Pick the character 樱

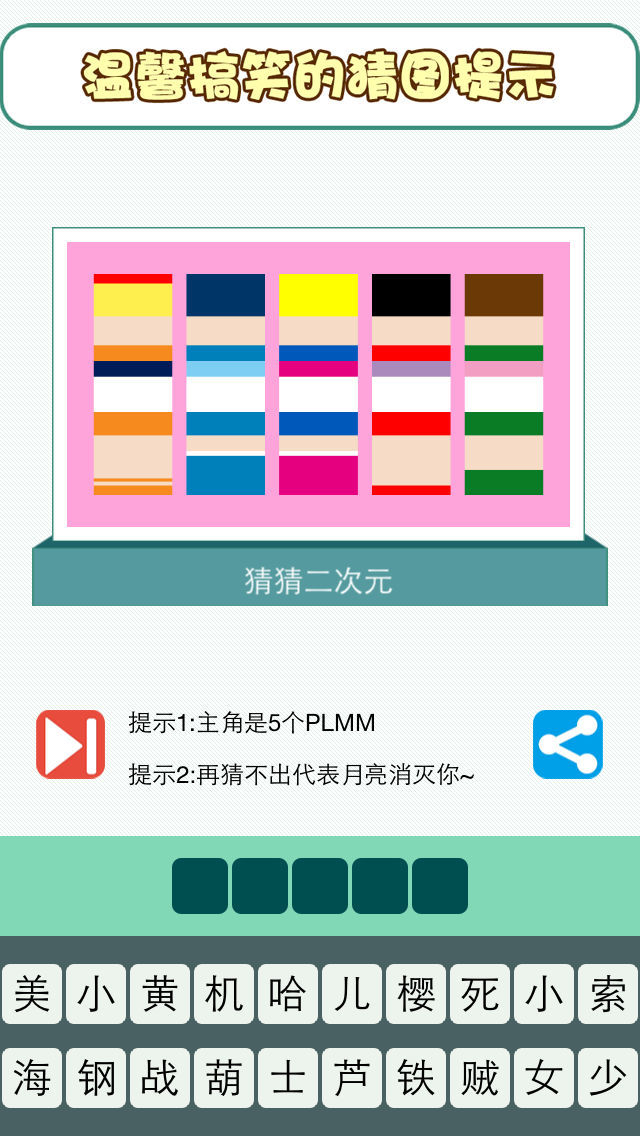pos(416,994)
